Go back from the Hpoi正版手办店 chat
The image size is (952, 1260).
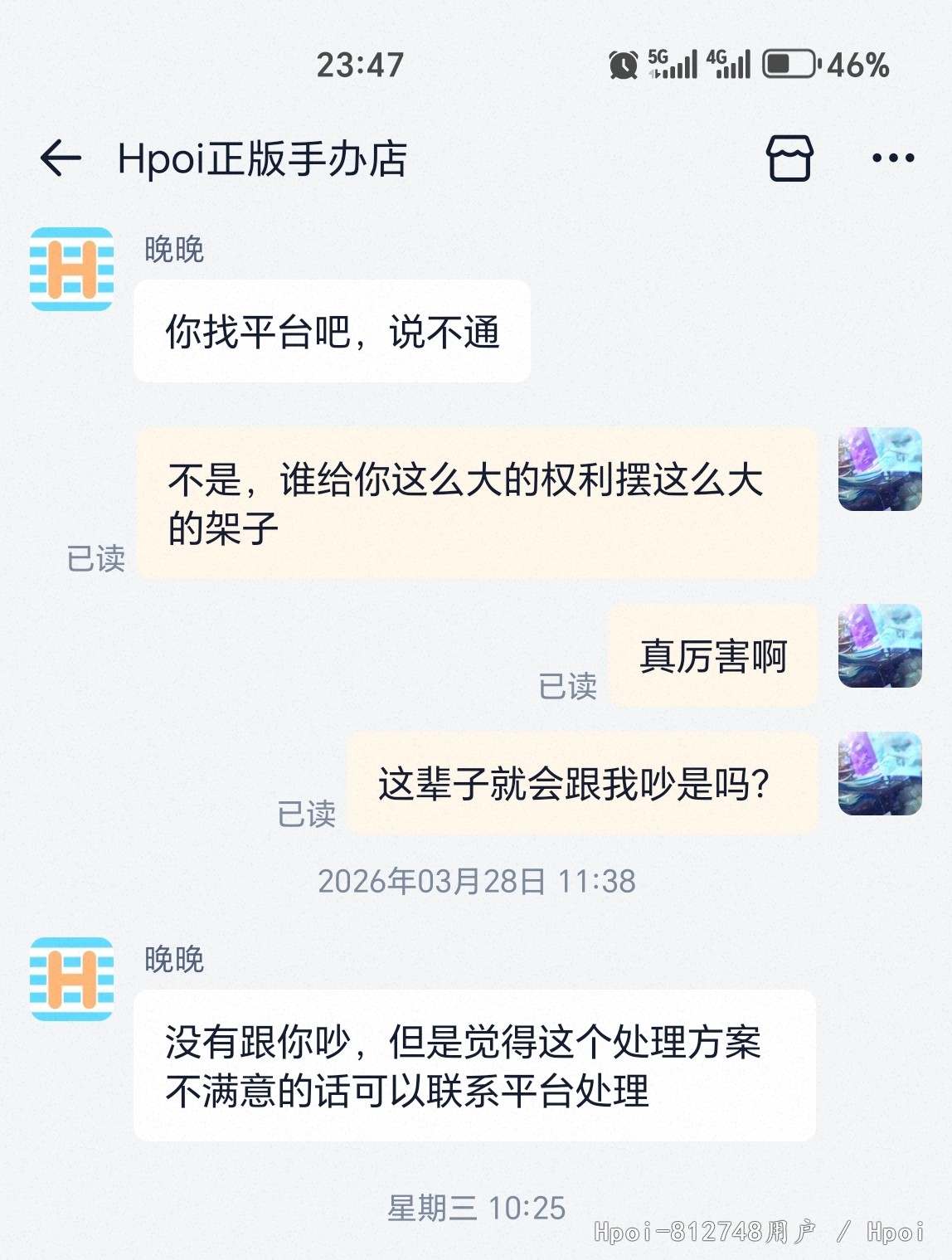pos(61,158)
